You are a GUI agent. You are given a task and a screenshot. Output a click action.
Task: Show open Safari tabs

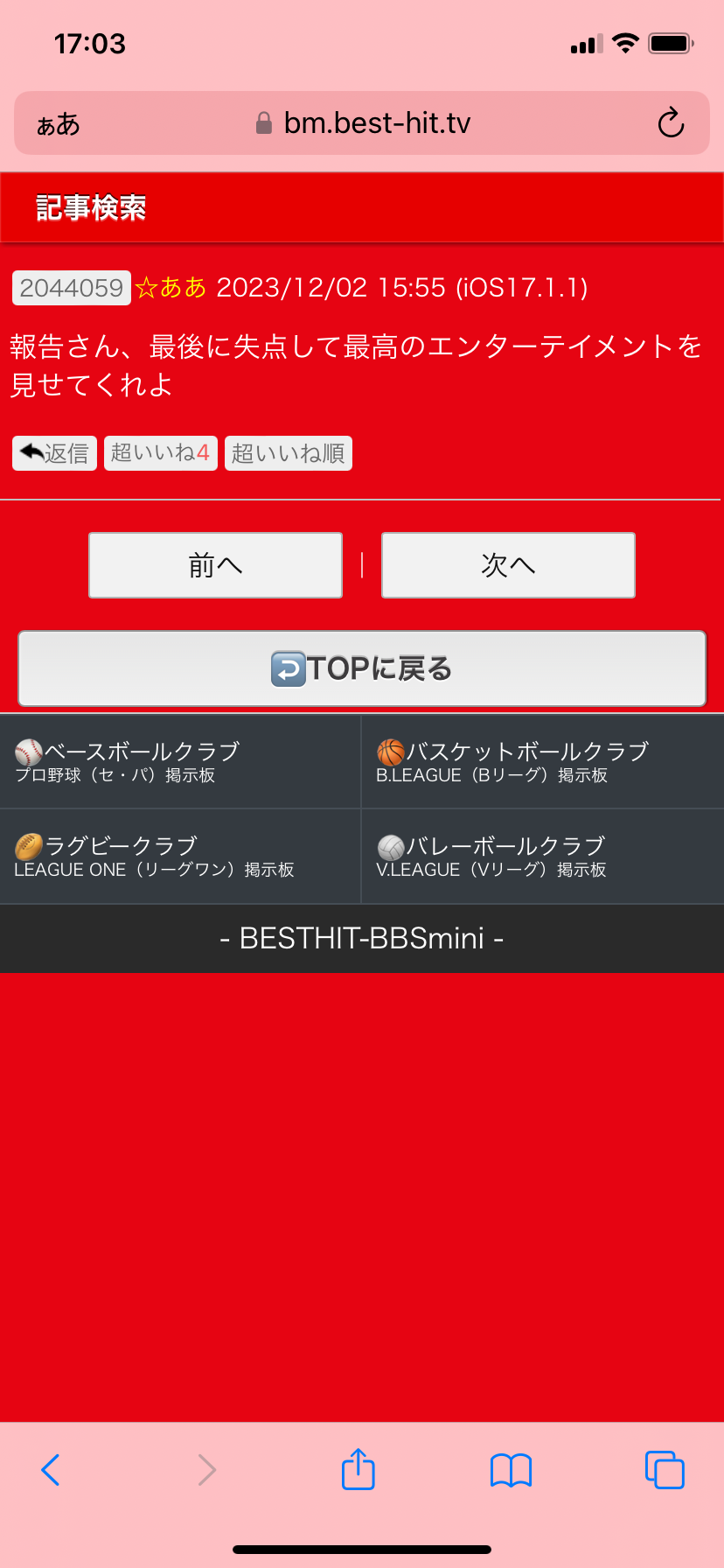[x=665, y=1470]
